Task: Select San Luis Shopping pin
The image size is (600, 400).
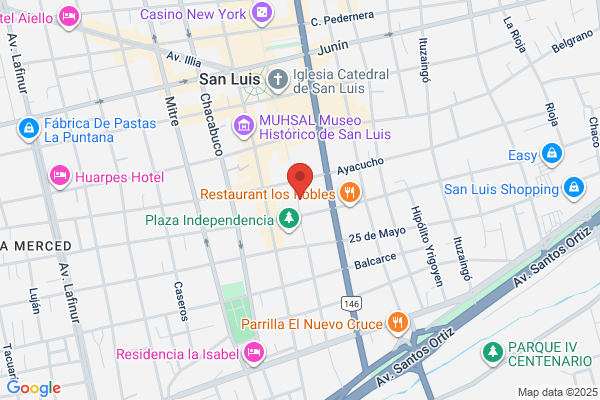Action: tap(574, 189)
